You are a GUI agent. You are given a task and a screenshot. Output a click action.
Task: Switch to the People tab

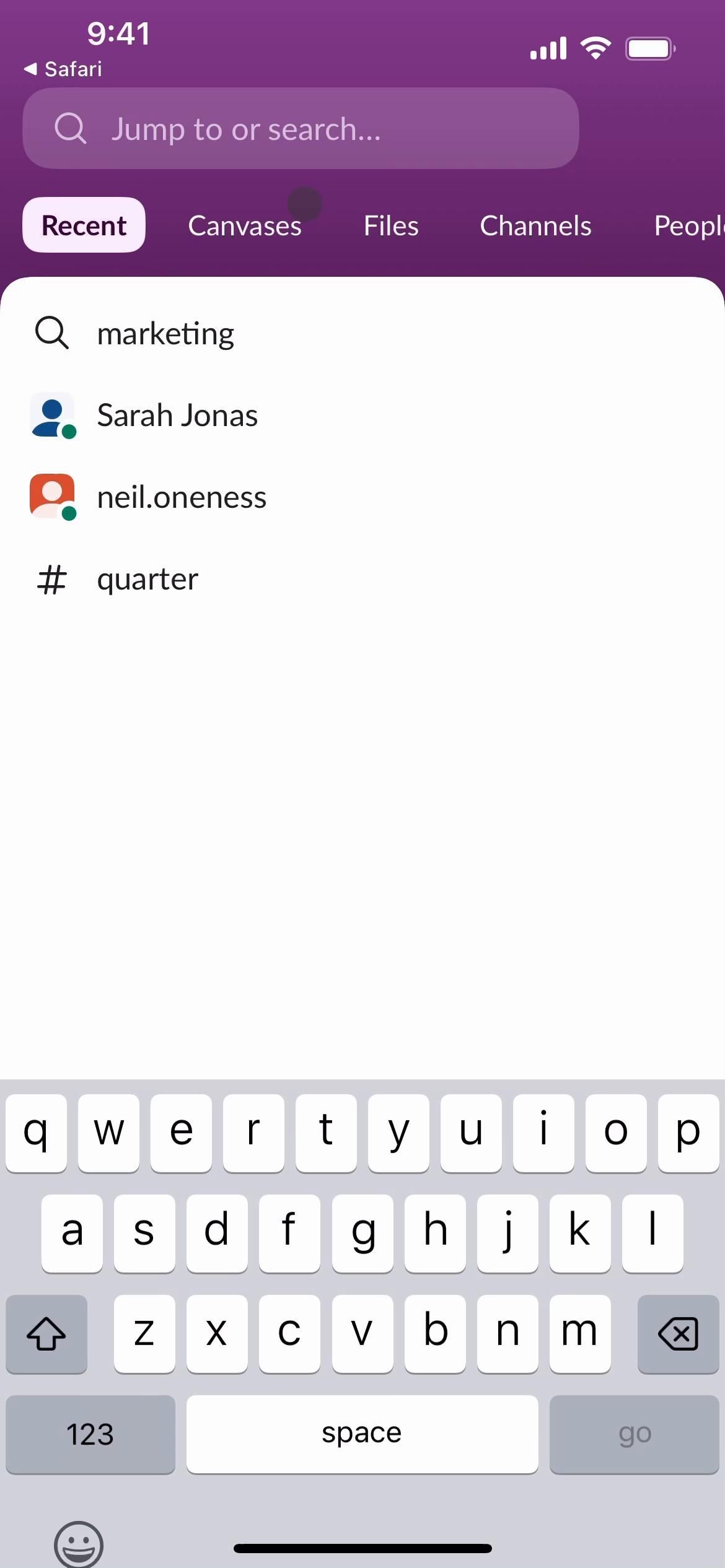coord(688,225)
